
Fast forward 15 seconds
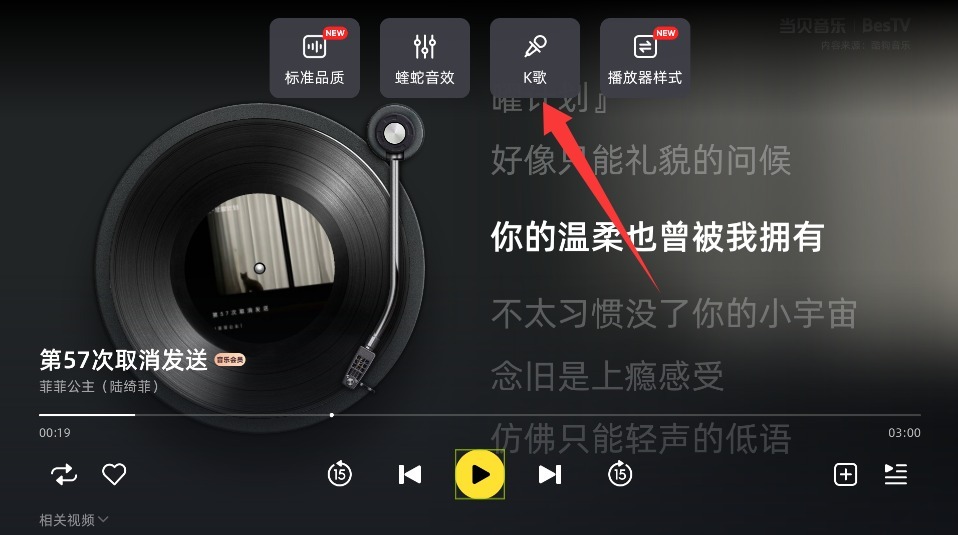(620, 474)
